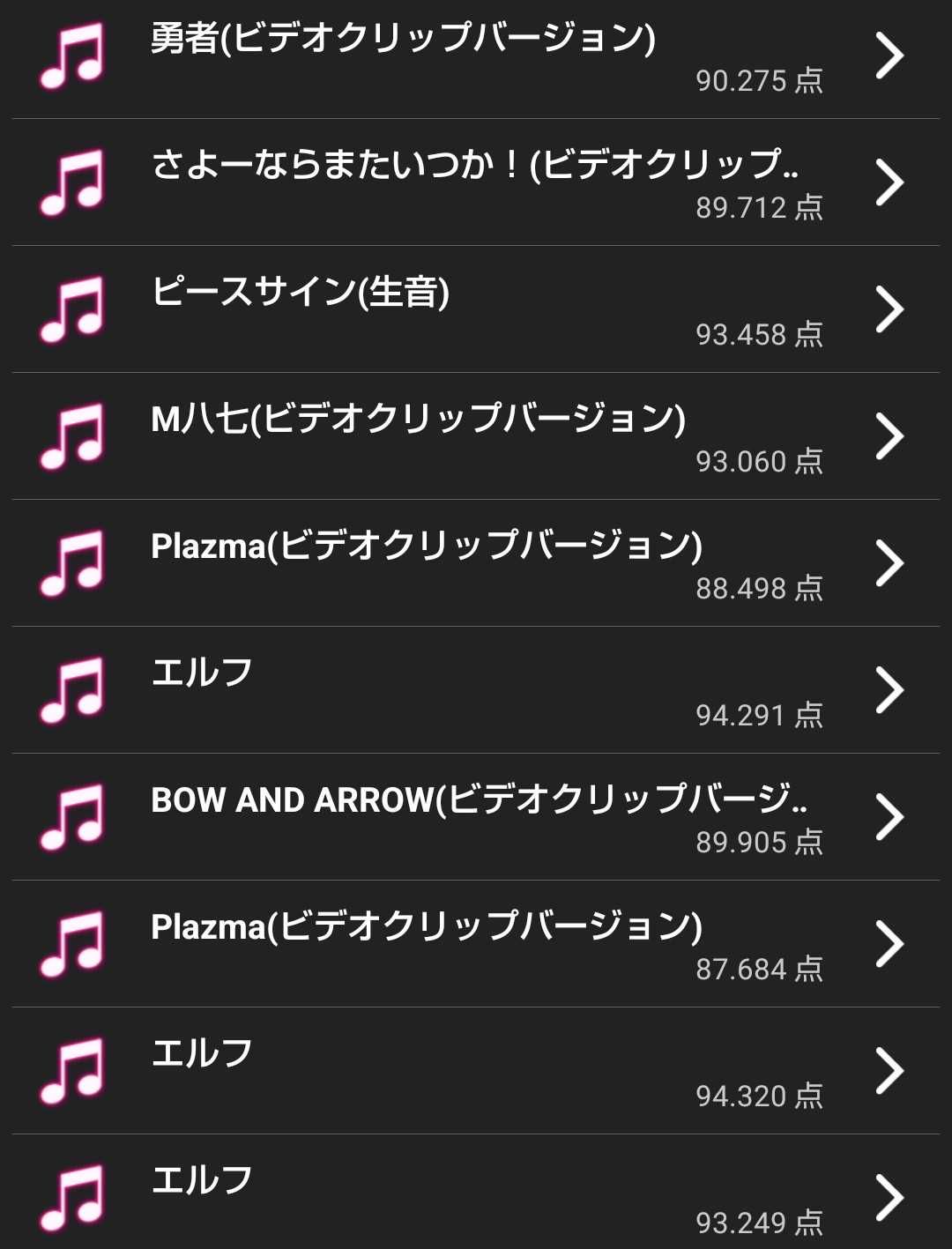
Task: Open エルフ entry scored 94.291 点
Action: (476, 691)
